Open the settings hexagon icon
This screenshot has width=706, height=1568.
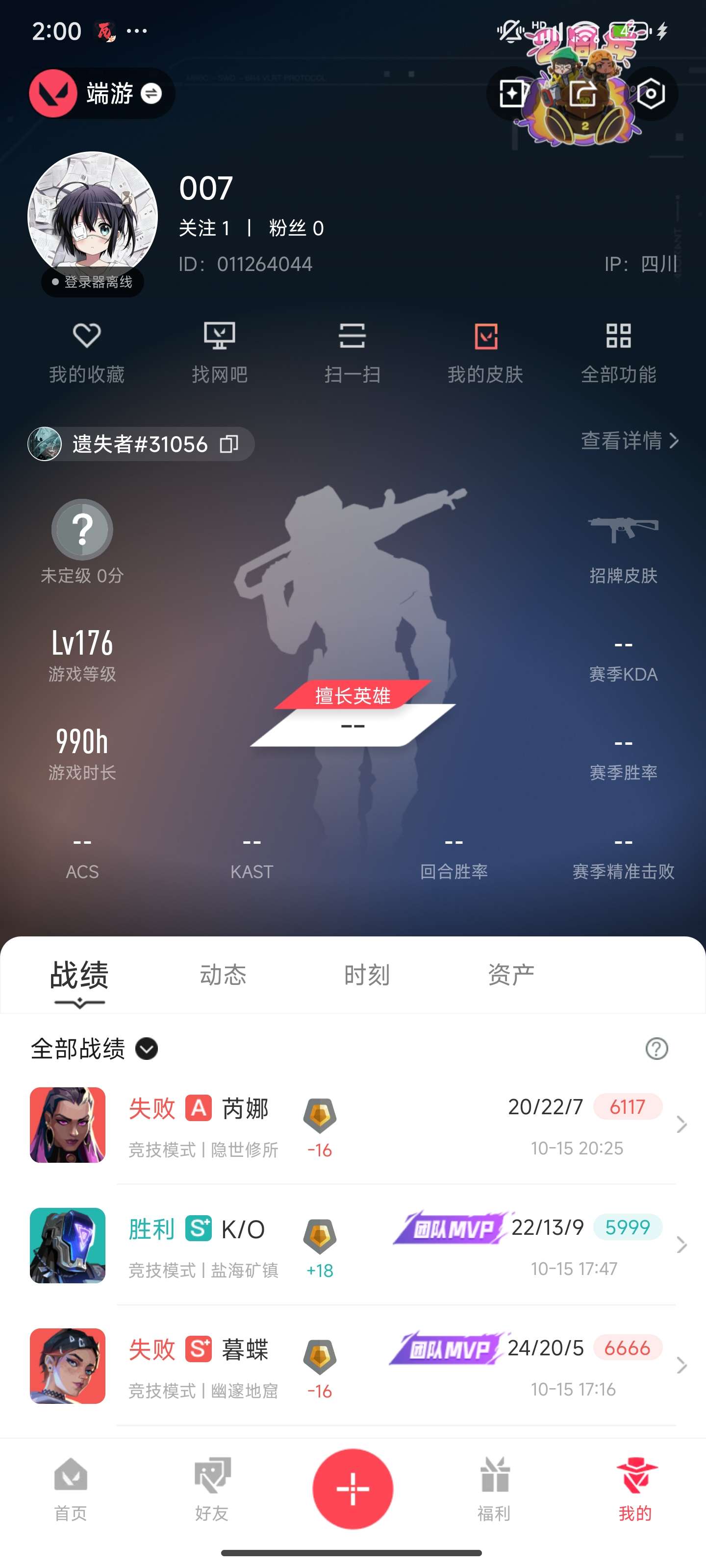tap(651, 94)
